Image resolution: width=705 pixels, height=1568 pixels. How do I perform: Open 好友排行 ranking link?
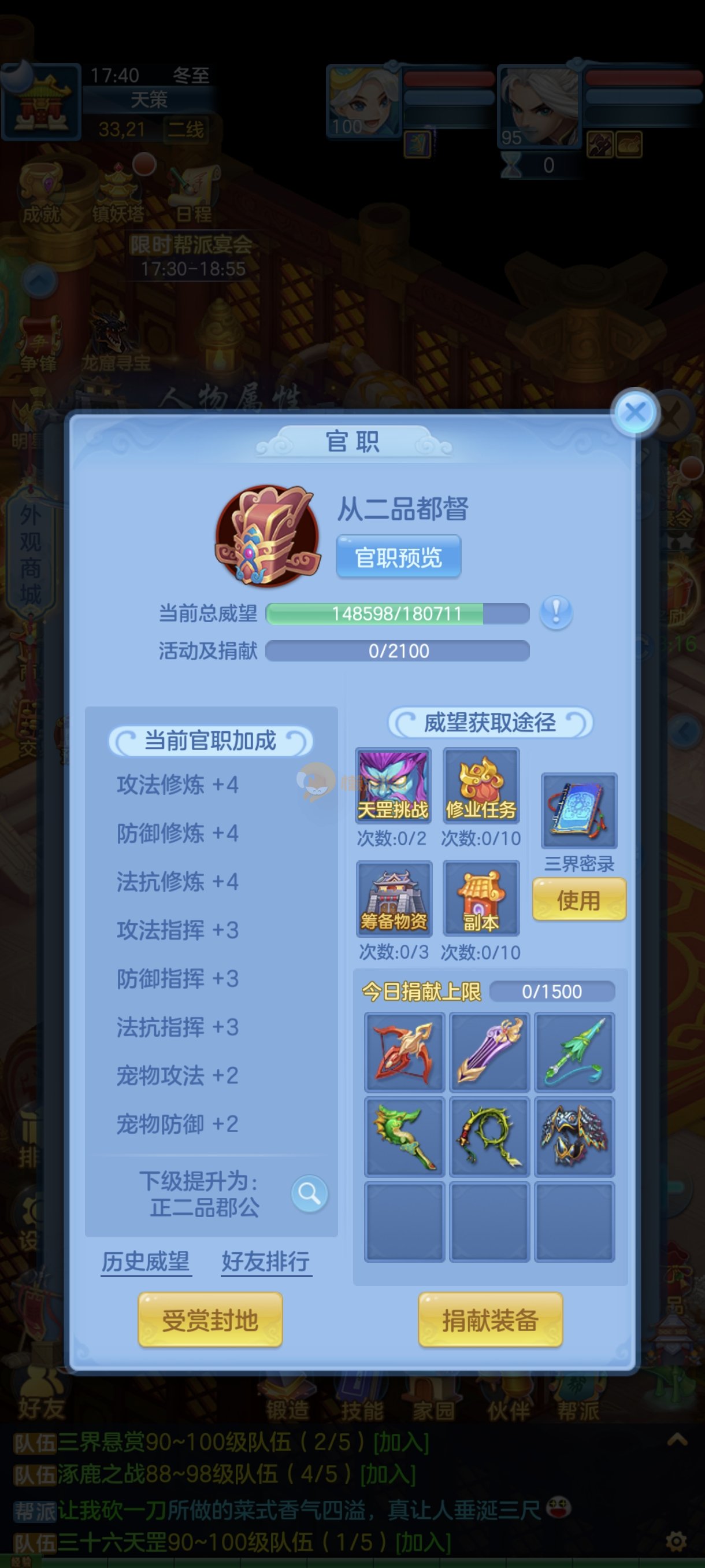coord(266,1261)
